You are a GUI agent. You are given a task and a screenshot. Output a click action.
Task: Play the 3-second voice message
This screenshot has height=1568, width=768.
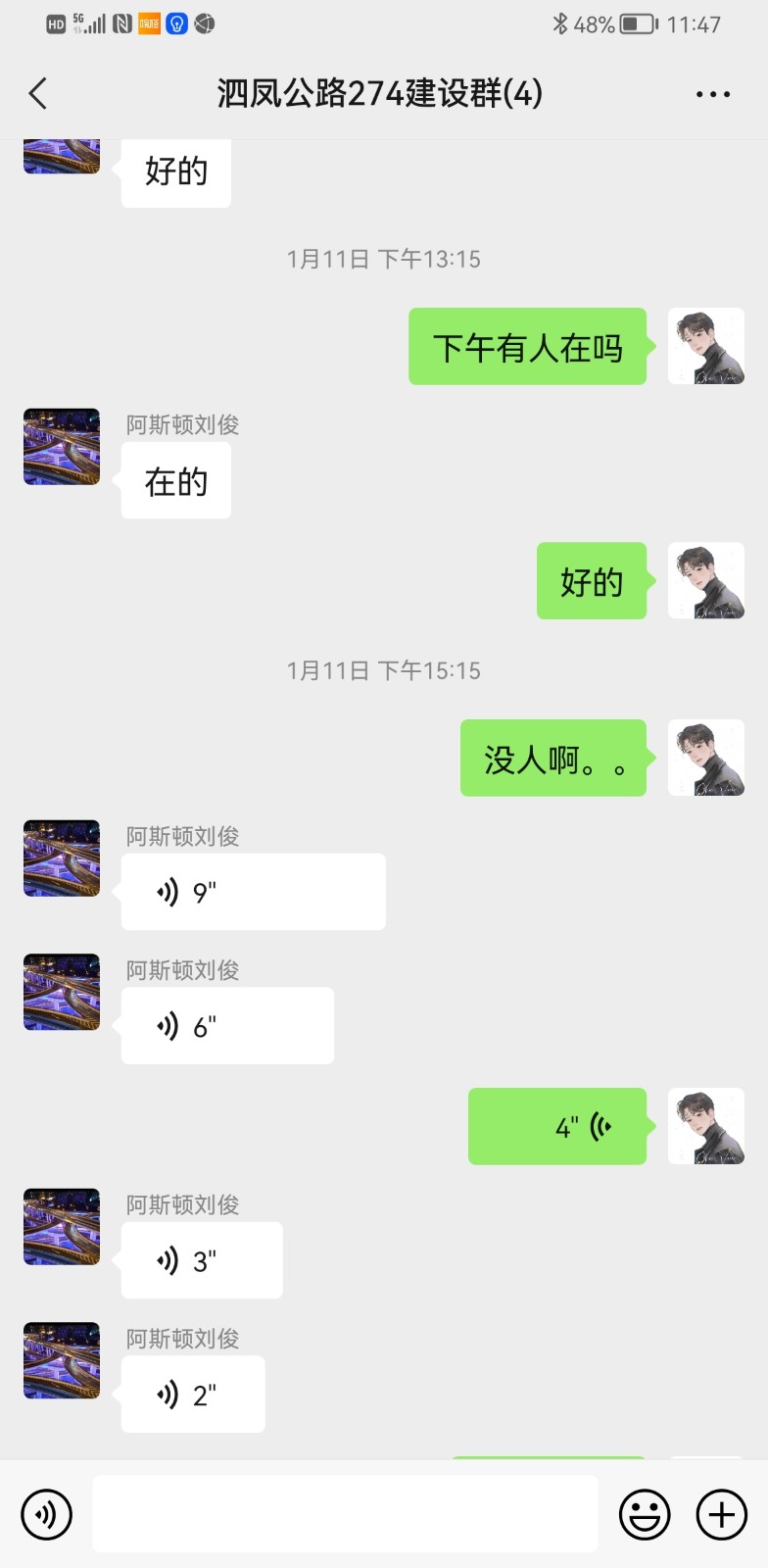(202, 1260)
